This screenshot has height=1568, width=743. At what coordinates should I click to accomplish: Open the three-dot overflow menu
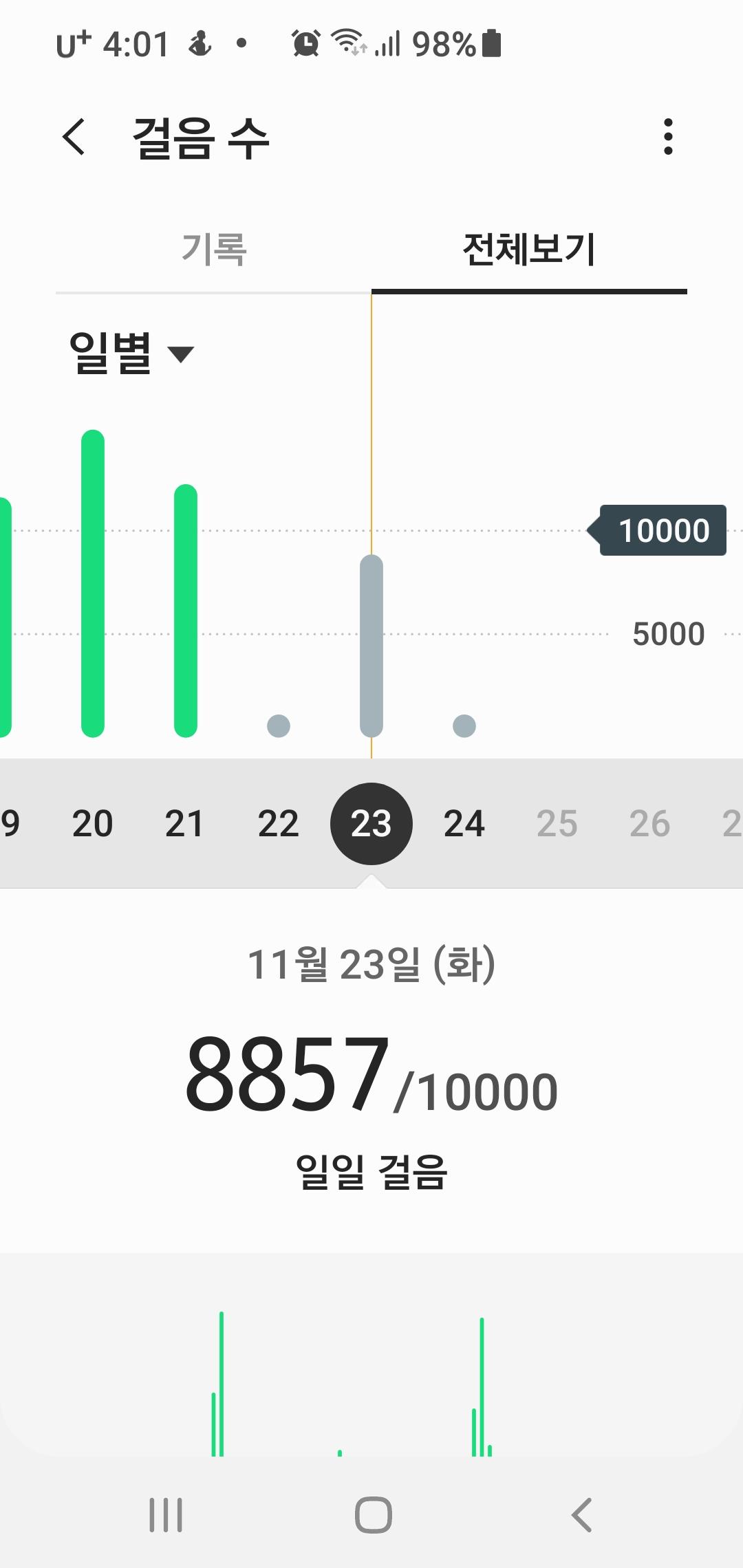667,137
